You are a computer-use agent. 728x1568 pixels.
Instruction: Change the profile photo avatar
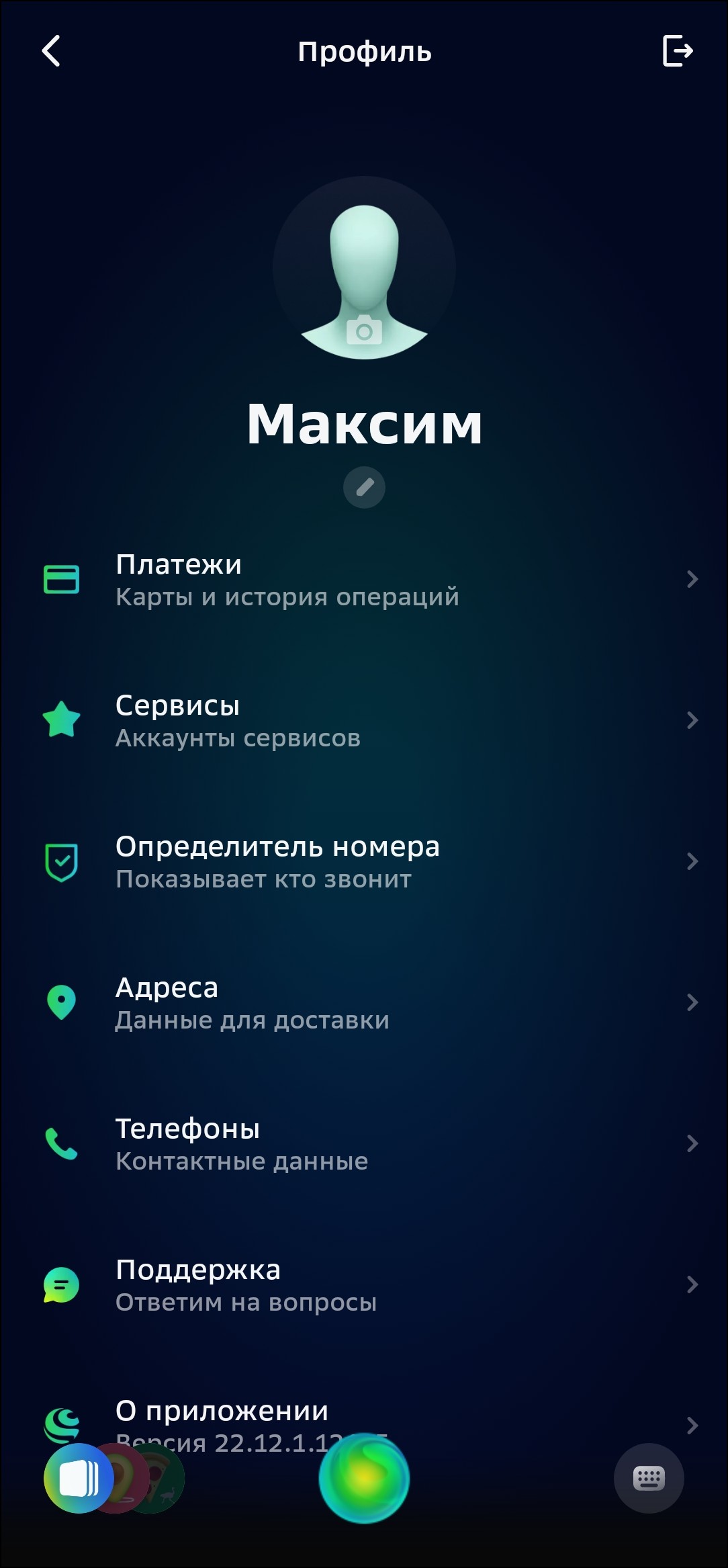point(364,269)
